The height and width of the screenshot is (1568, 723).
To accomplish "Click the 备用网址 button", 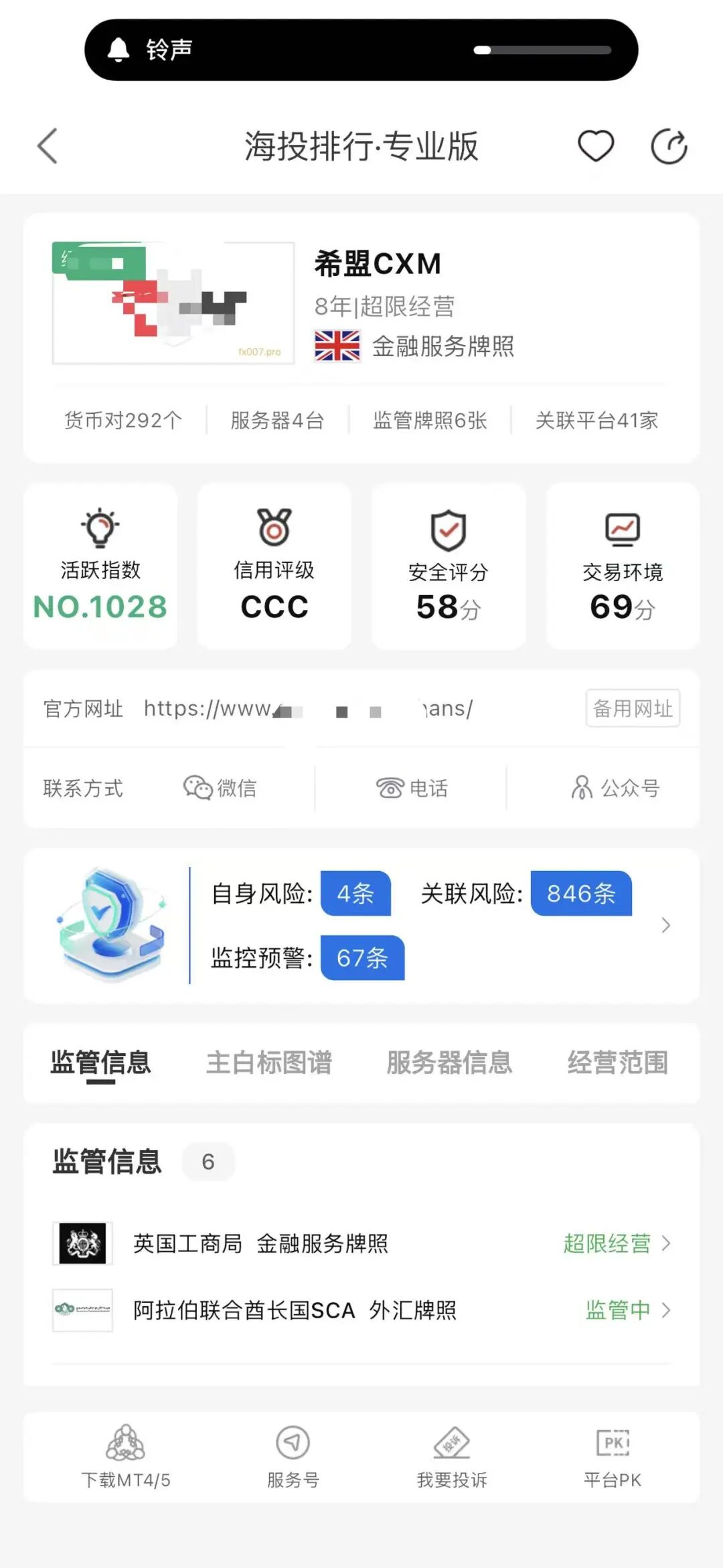I will [x=631, y=709].
